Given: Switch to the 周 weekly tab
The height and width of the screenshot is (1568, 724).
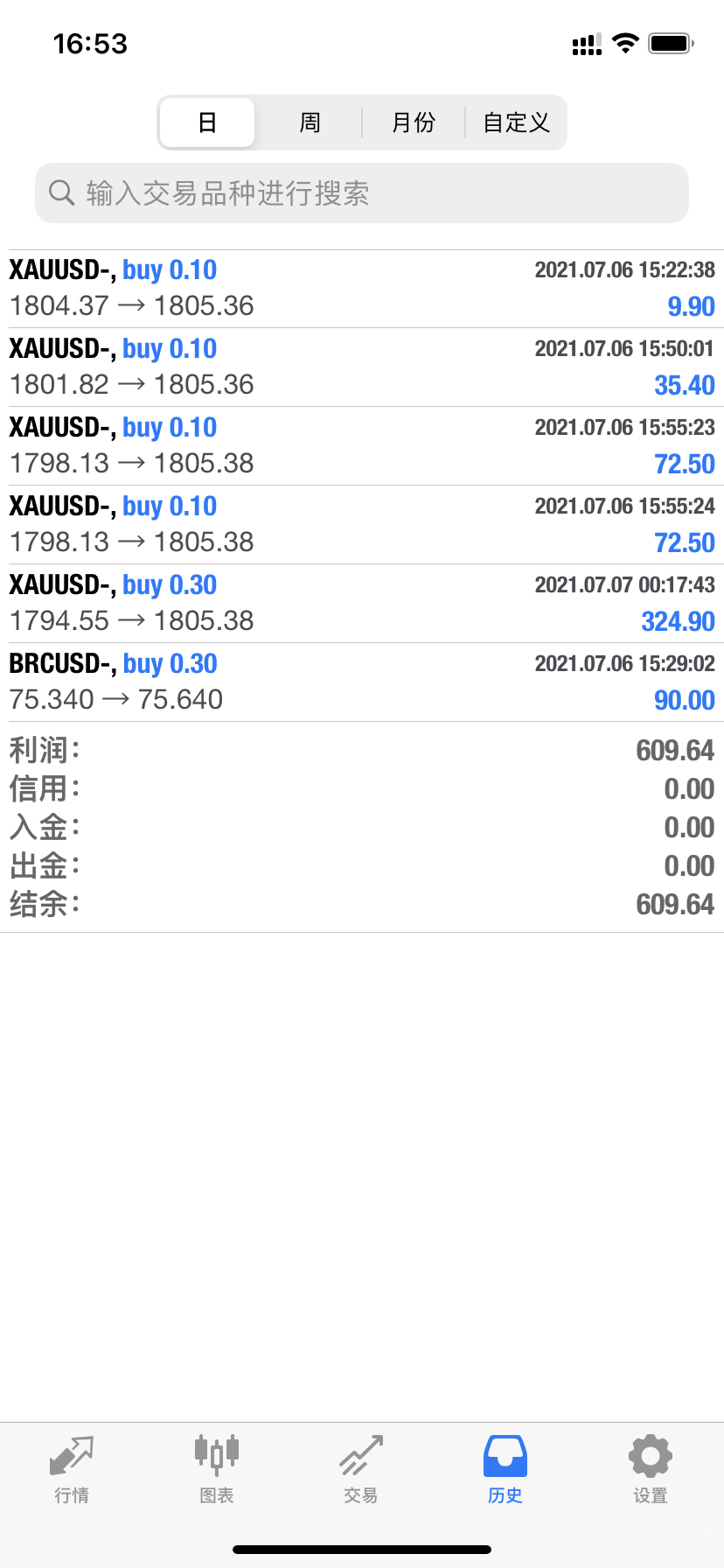Looking at the screenshot, I should coord(309,122).
